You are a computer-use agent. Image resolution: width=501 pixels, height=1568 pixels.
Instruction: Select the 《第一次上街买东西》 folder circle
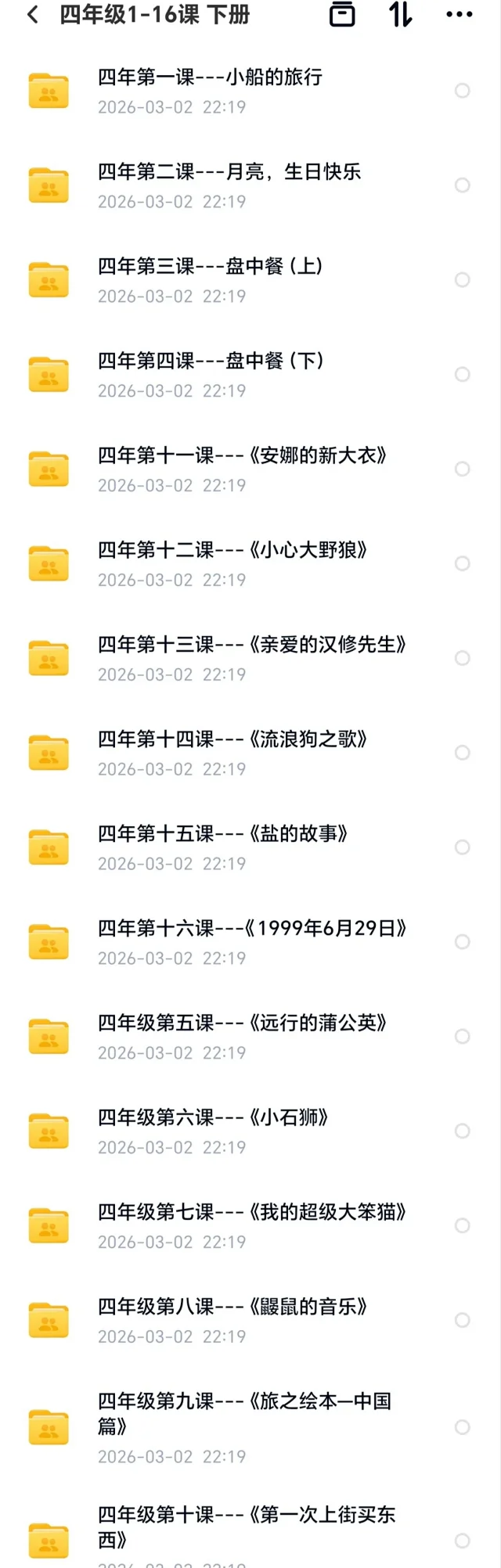tap(463, 1541)
